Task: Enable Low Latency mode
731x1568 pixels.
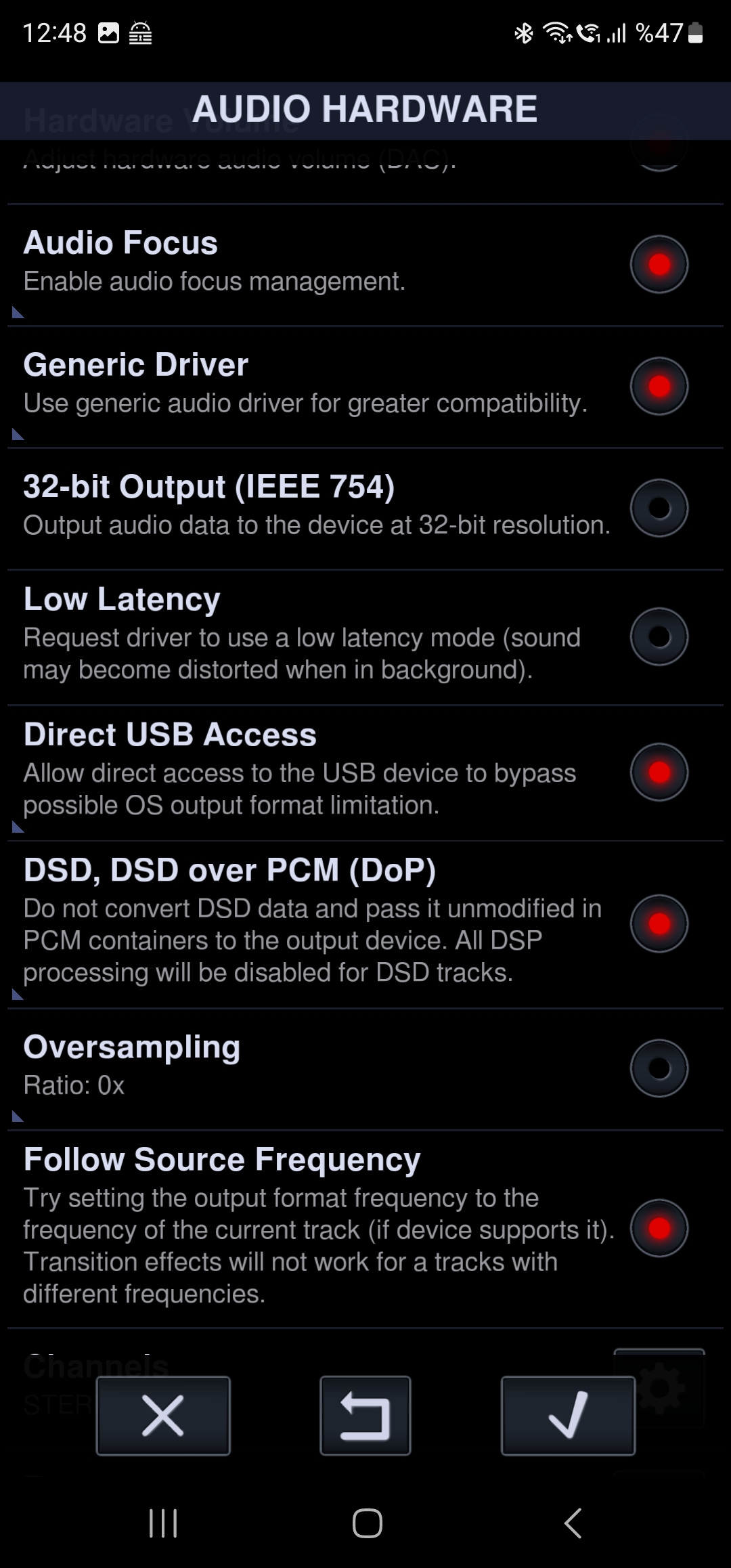Action: 658,635
